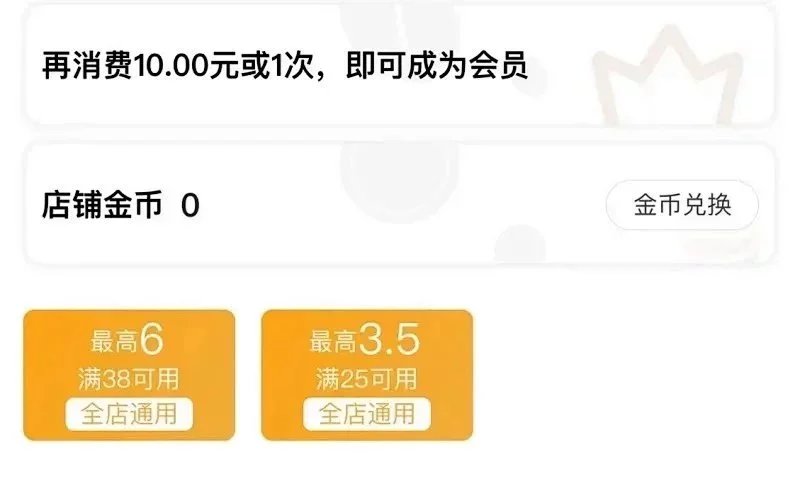800x481 pixels.
Task: Claim the 最高3.5 满25可用 coupon
Action: pyautogui.click(x=366, y=375)
